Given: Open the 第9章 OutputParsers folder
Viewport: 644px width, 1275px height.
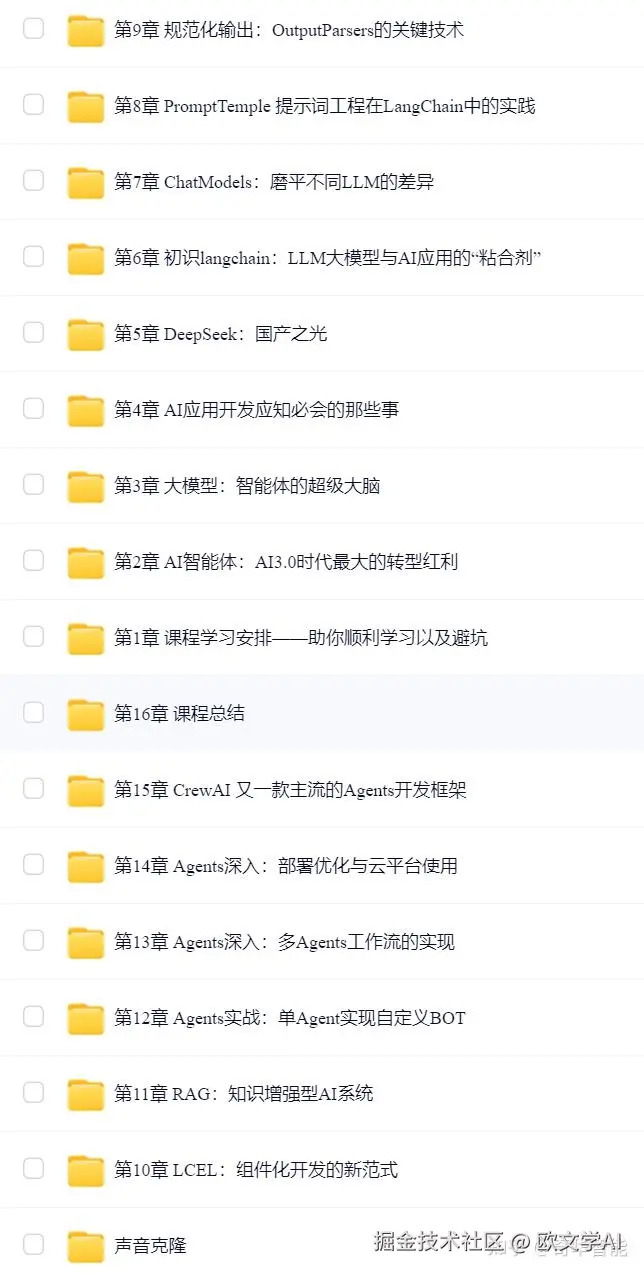Looking at the screenshot, I should click(x=289, y=30).
